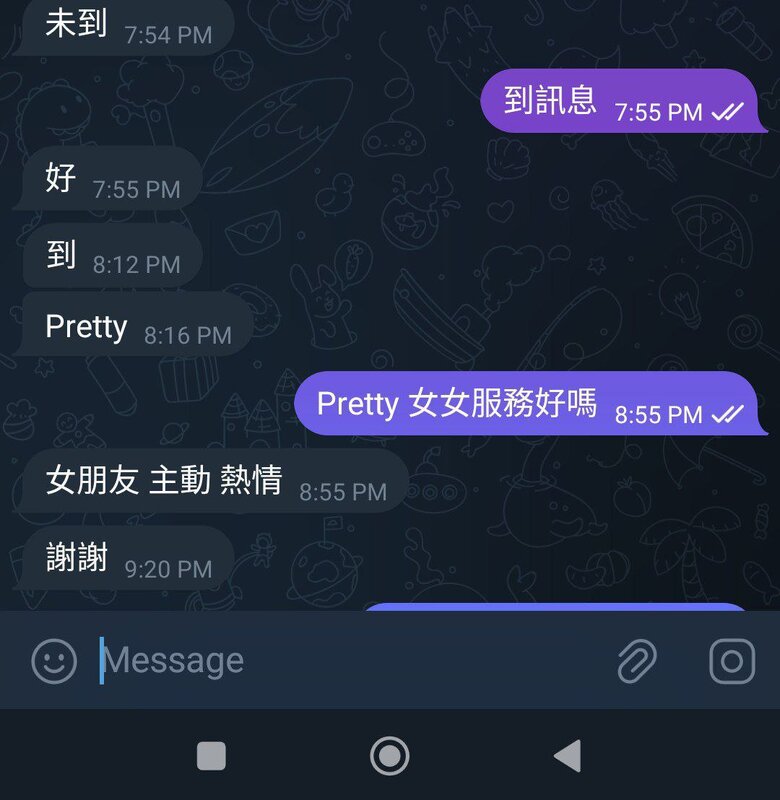
Task: Show recent apps
Action: 211,756
